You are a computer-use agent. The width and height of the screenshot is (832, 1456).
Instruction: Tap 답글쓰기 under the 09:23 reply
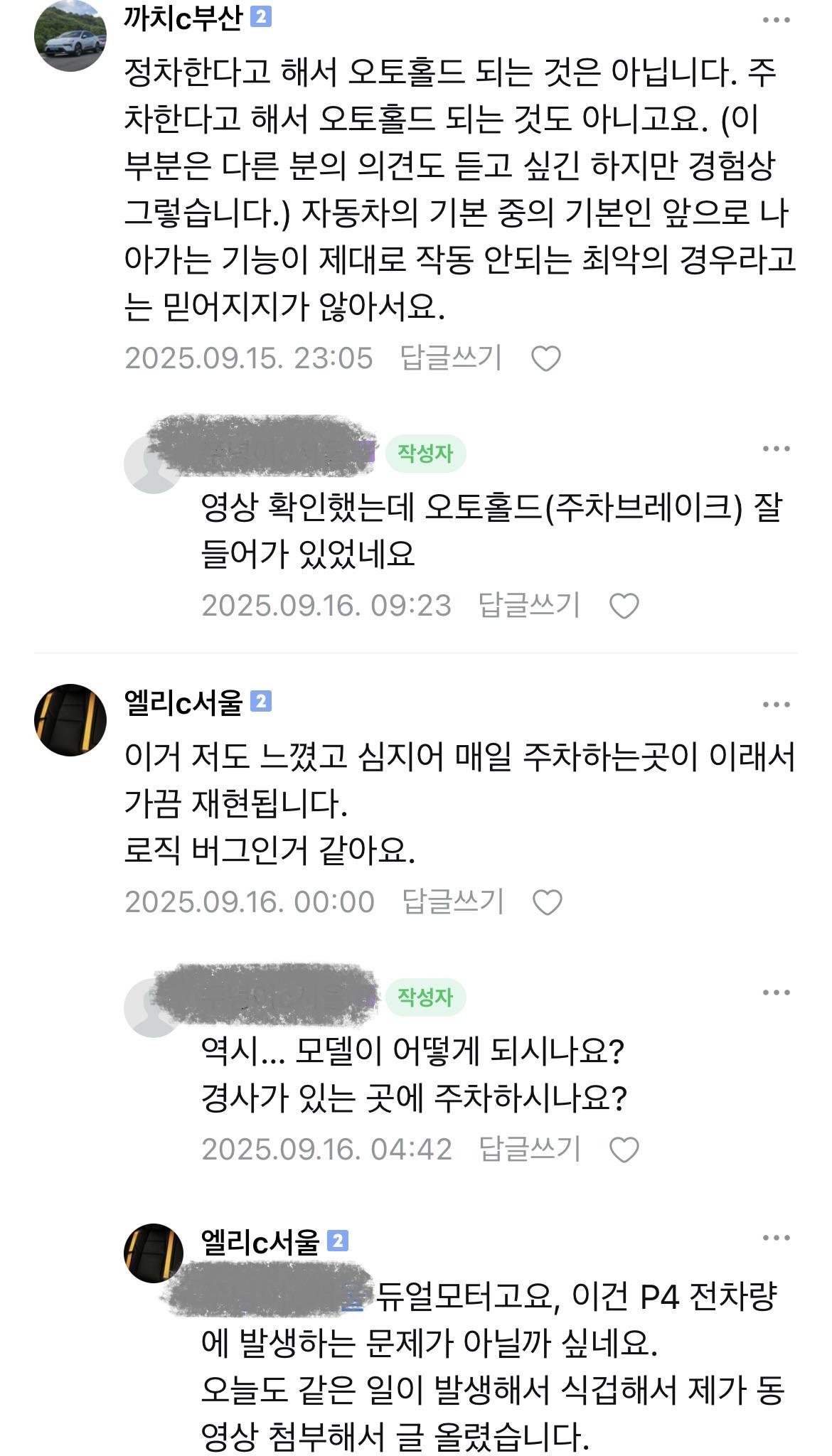point(529,605)
